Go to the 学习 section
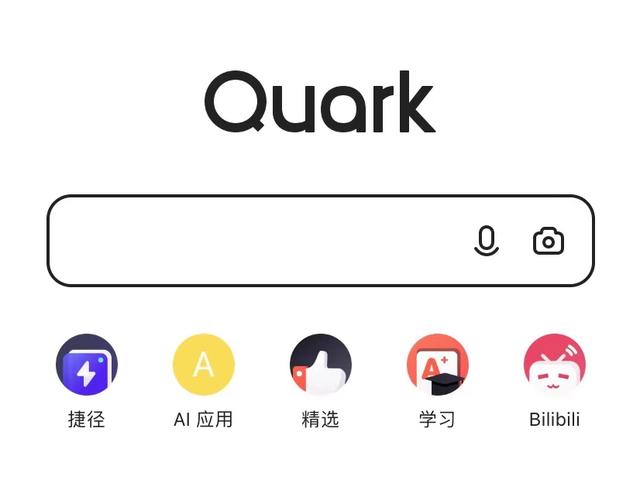The height and width of the screenshot is (497, 640). [437, 365]
